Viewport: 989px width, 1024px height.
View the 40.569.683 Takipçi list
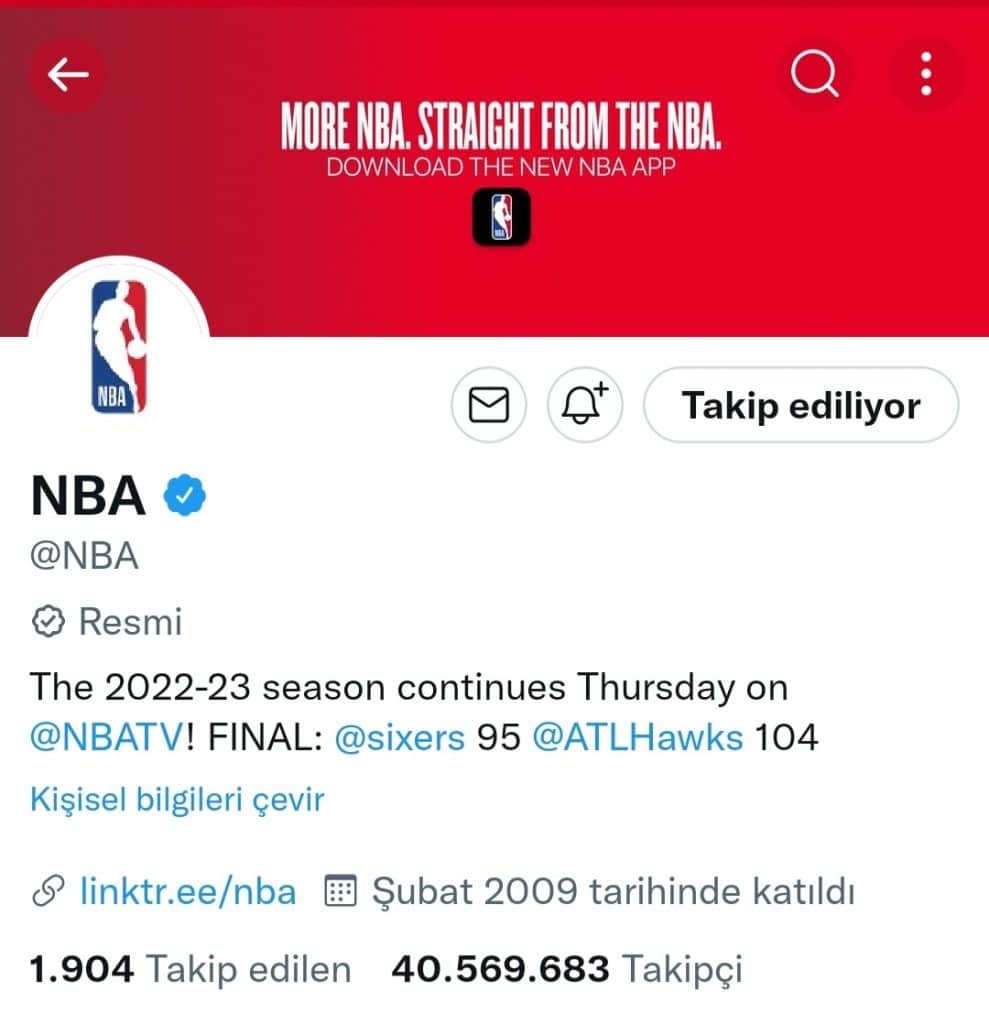(566, 968)
